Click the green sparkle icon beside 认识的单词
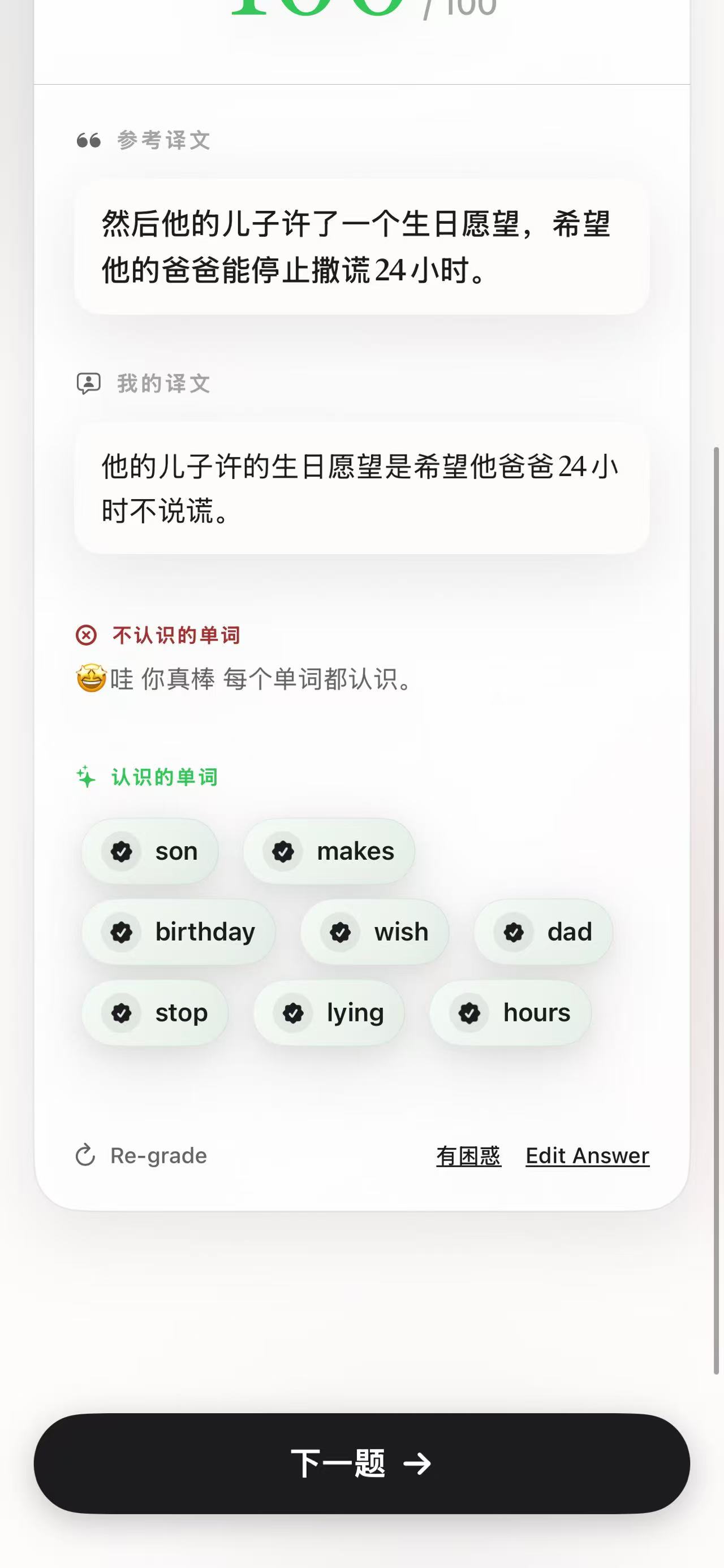Viewport: 724px width, 1568px height. tap(86, 776)
